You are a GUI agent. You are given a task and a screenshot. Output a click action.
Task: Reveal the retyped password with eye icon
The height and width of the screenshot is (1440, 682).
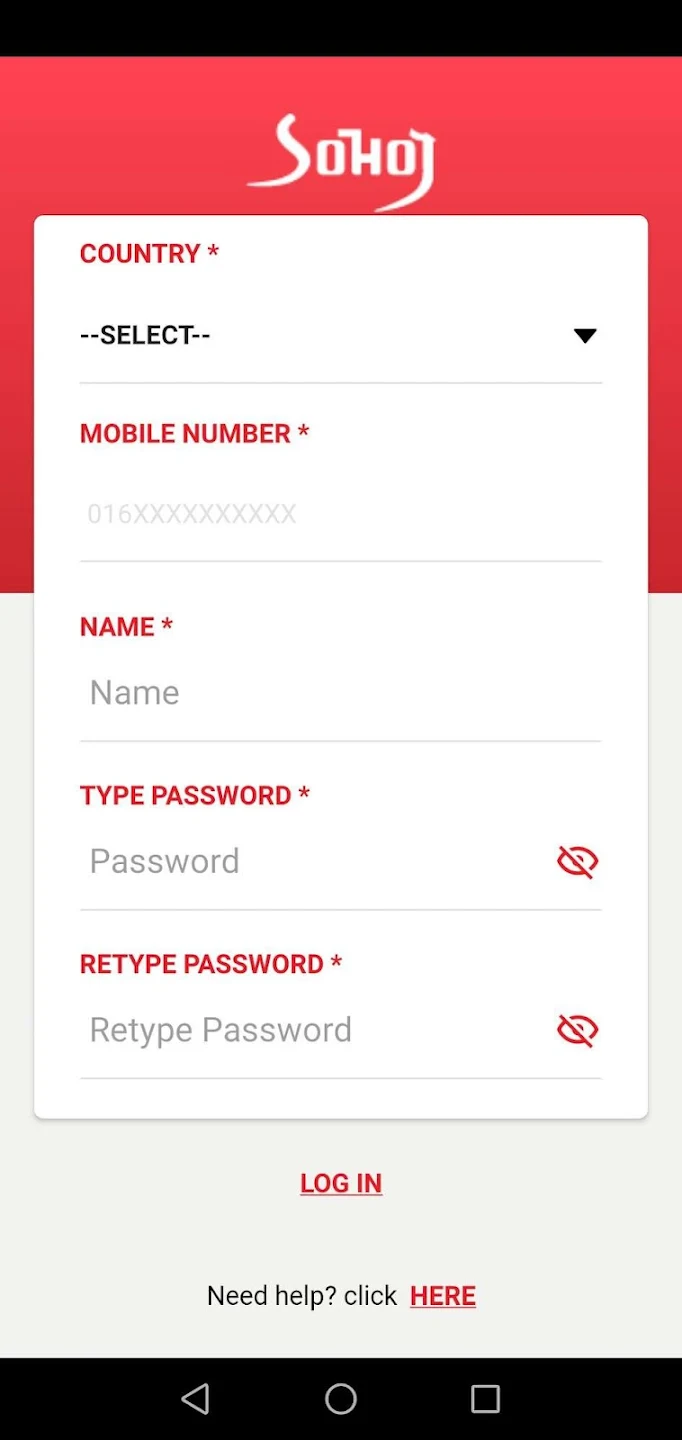tap(577, 1030)
